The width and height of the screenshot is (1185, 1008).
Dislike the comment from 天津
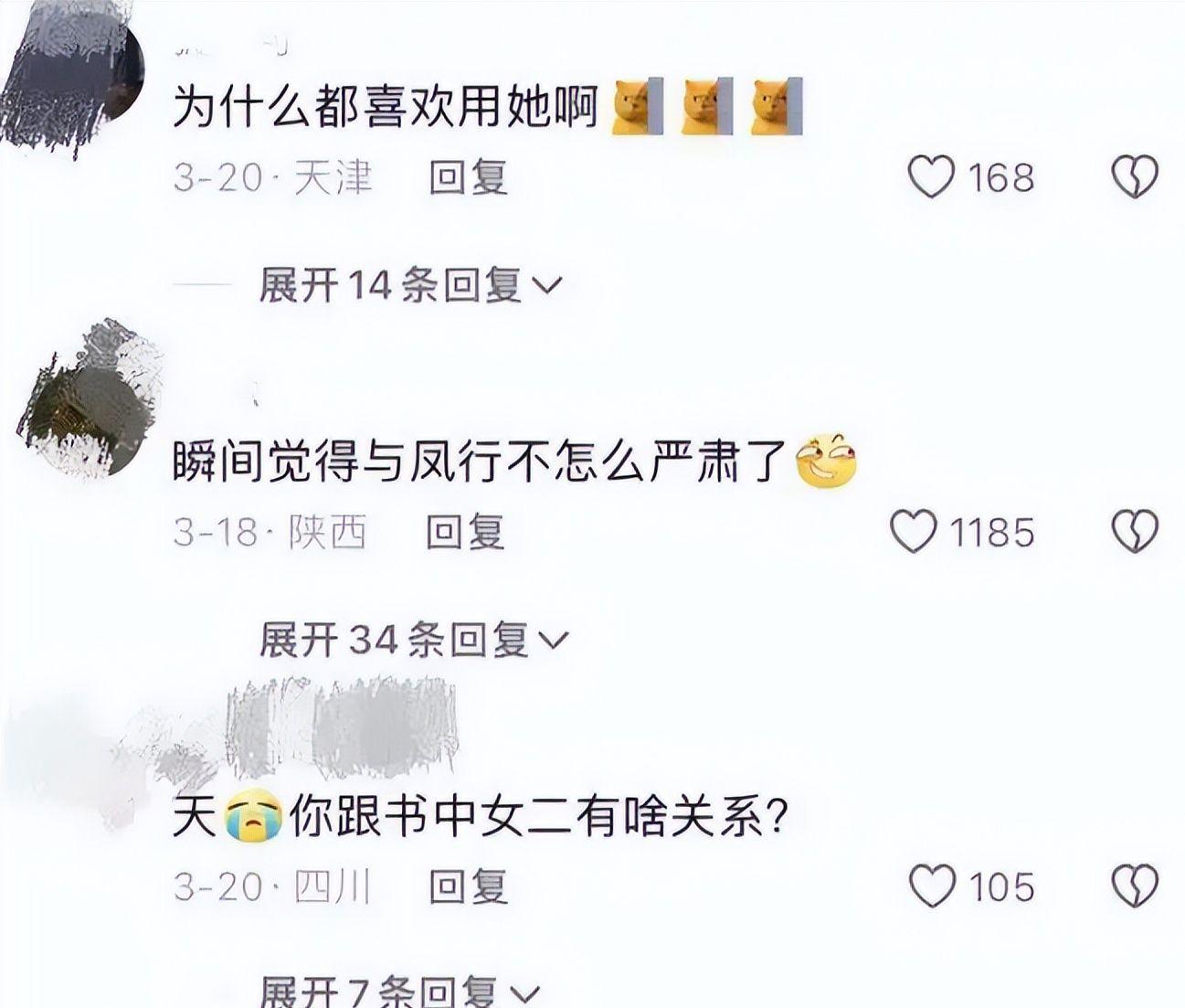pyautogui.click(x=1135, y=176)
